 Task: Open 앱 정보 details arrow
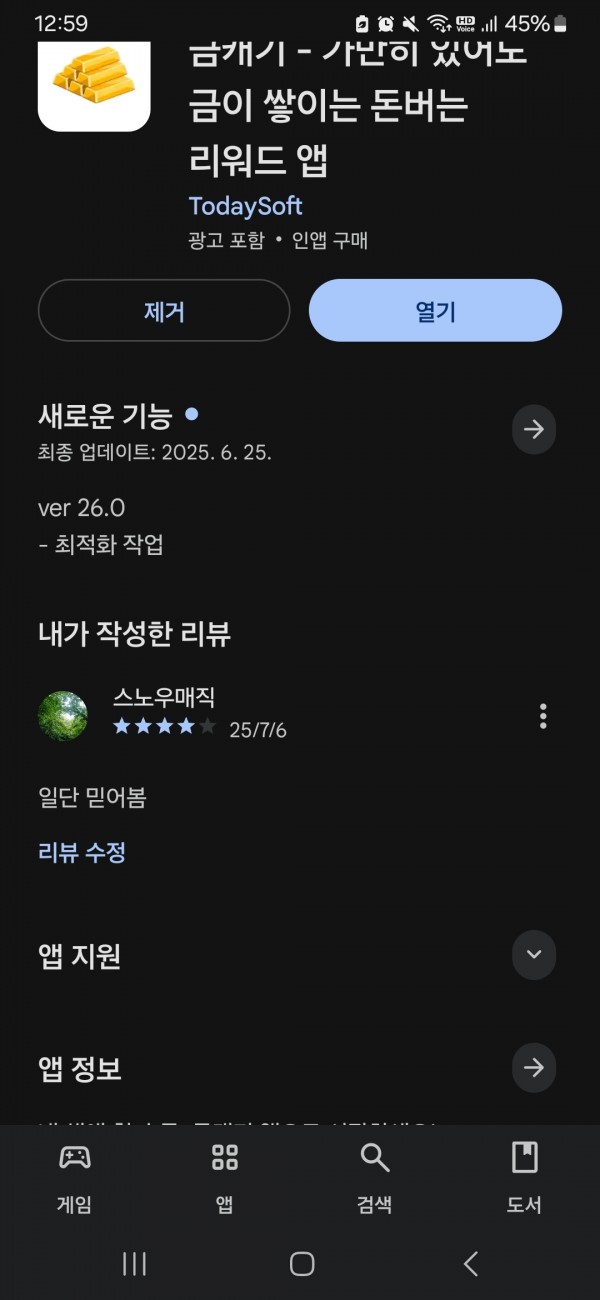[534, 1068]
